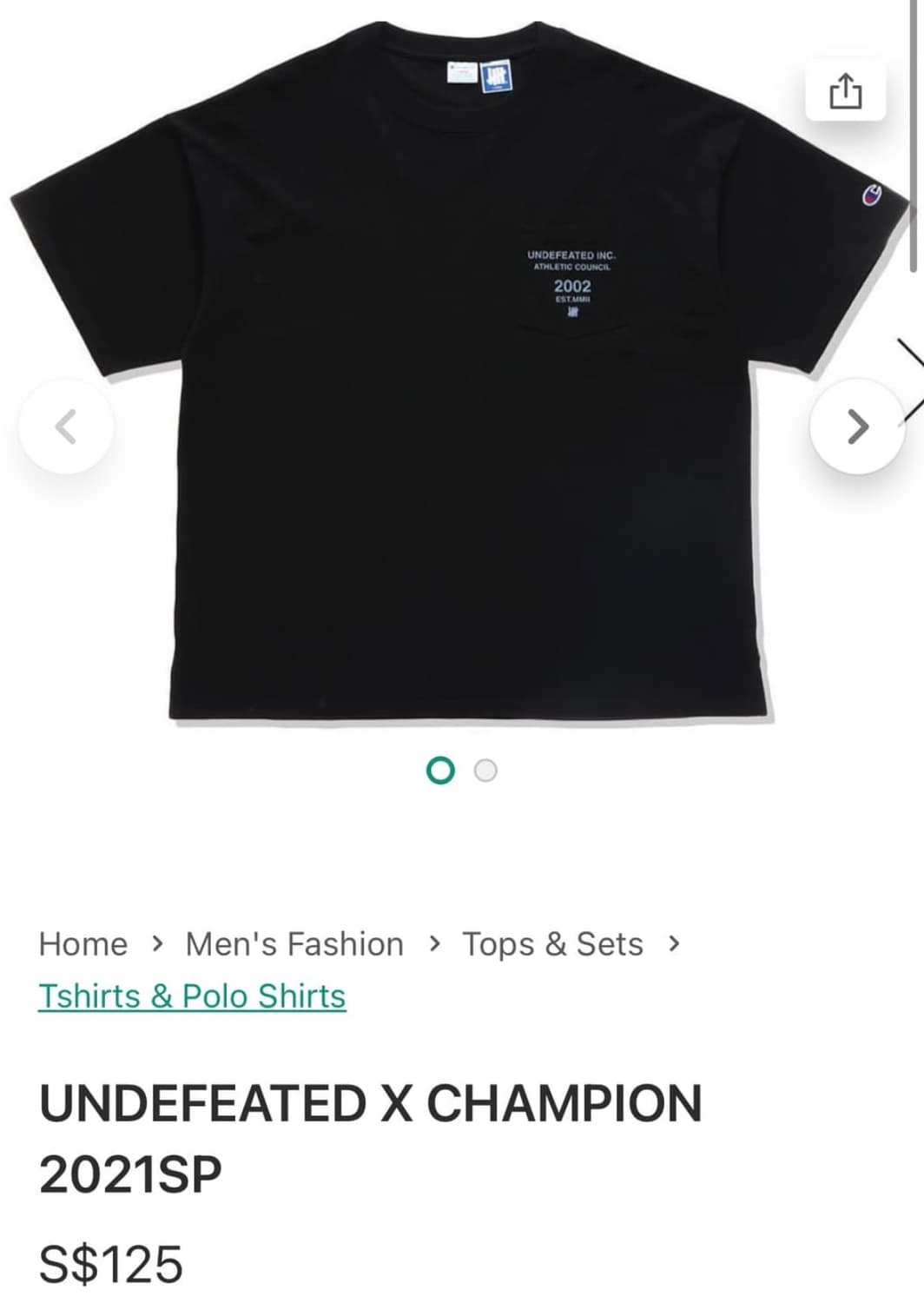
Task: Select the second carousel dot indicator
Action: [486, 771]
